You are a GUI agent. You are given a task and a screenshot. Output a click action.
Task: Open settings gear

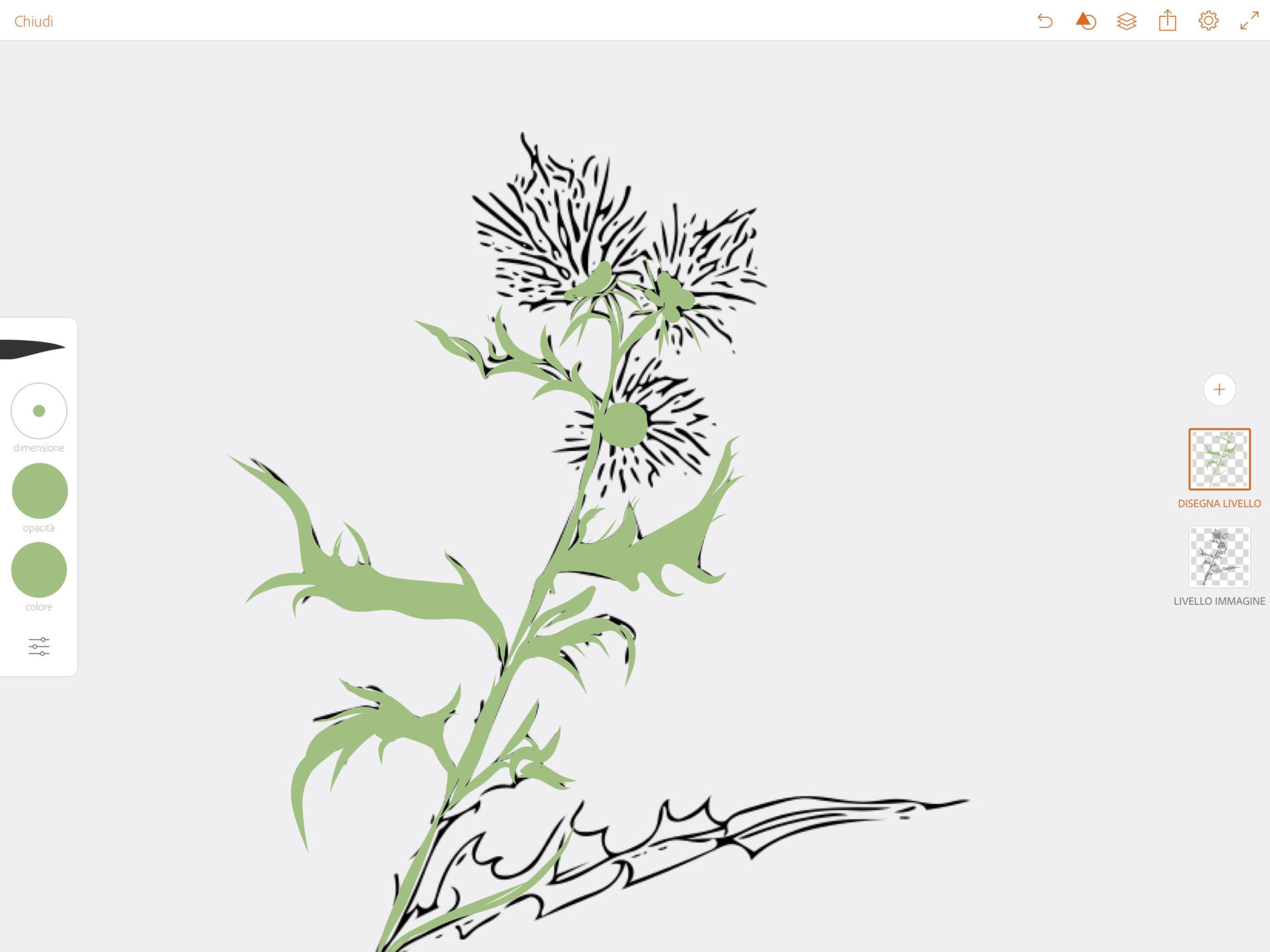(1208, 21)
